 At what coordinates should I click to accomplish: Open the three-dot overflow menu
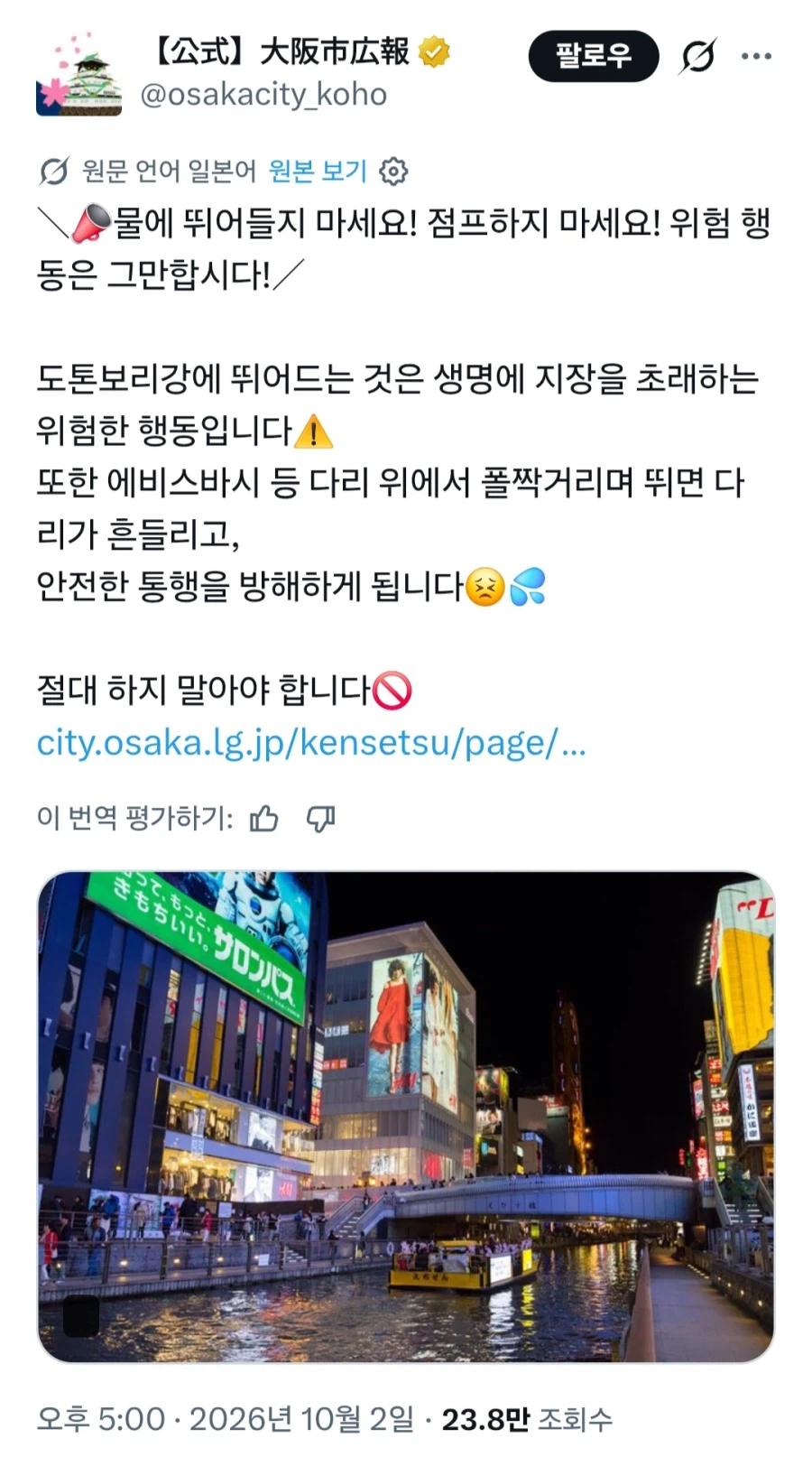756,56
